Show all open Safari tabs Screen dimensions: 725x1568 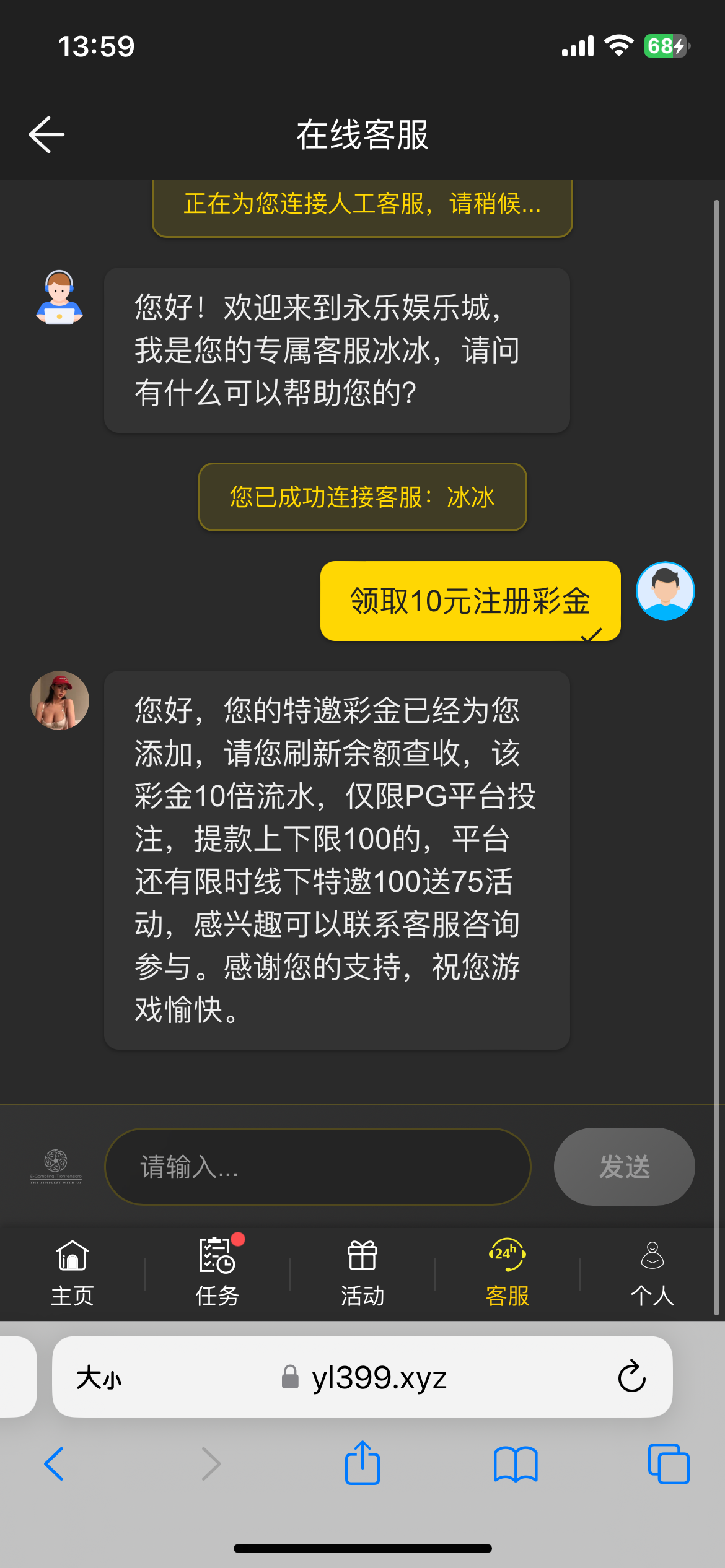[669, 1464]
